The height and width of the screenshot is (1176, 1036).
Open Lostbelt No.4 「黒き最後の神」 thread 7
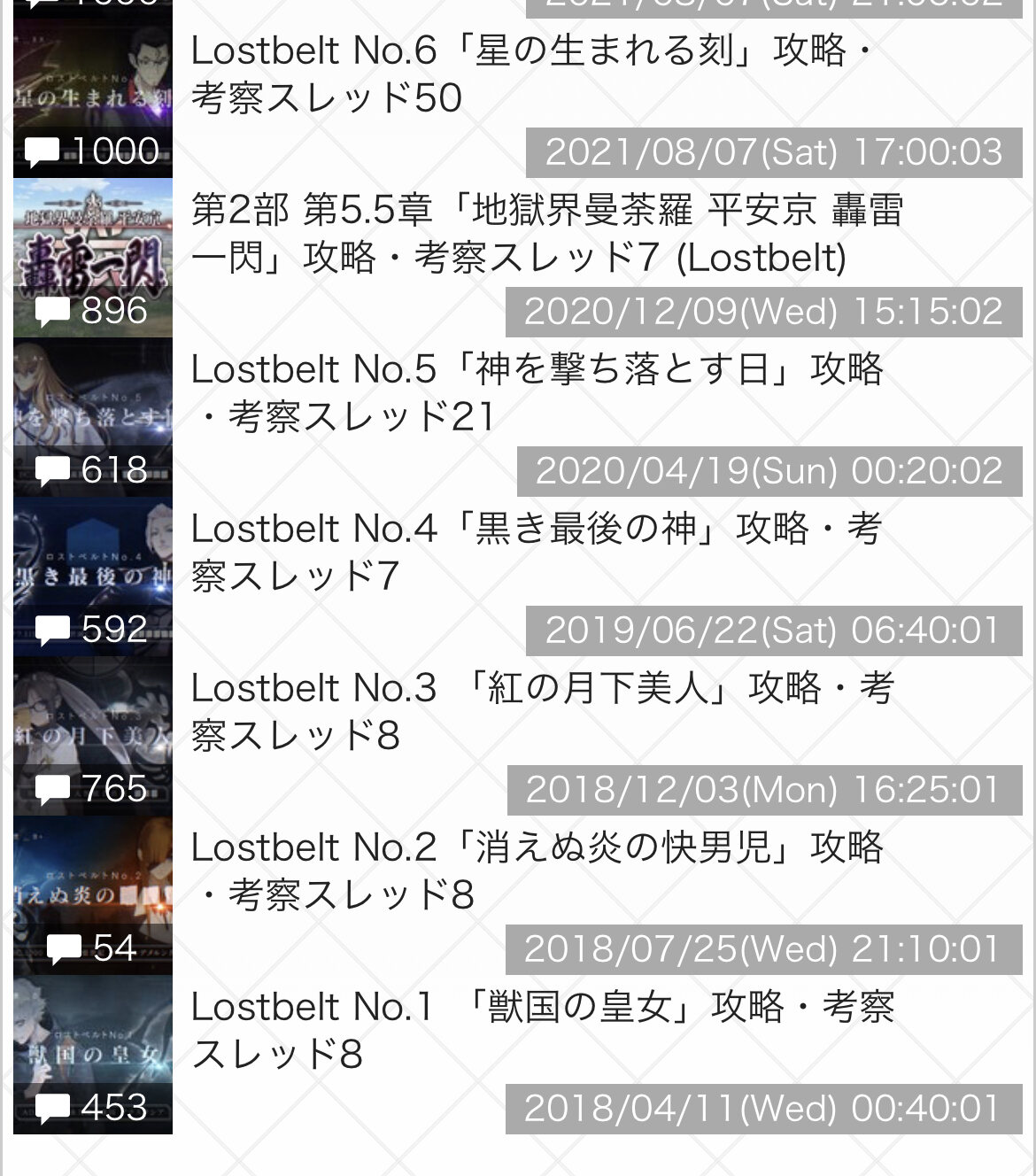pos(536,553)
